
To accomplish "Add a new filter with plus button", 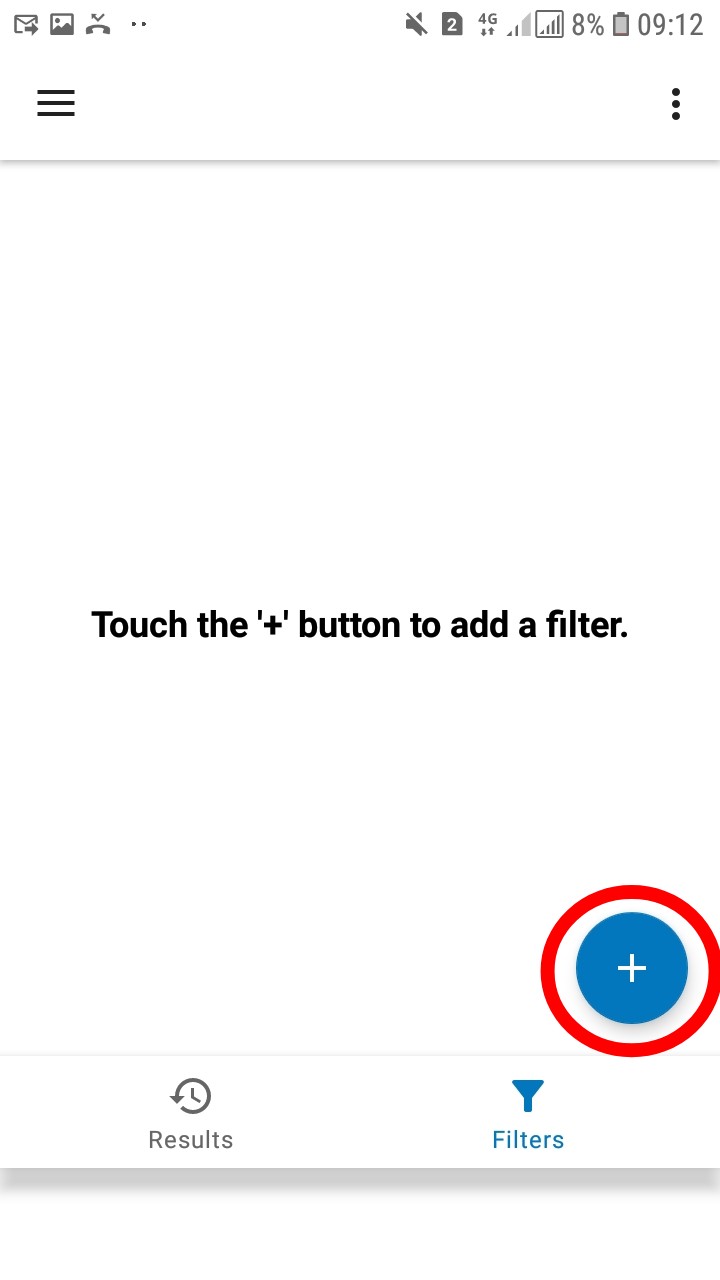I will (x=631, y=968).
